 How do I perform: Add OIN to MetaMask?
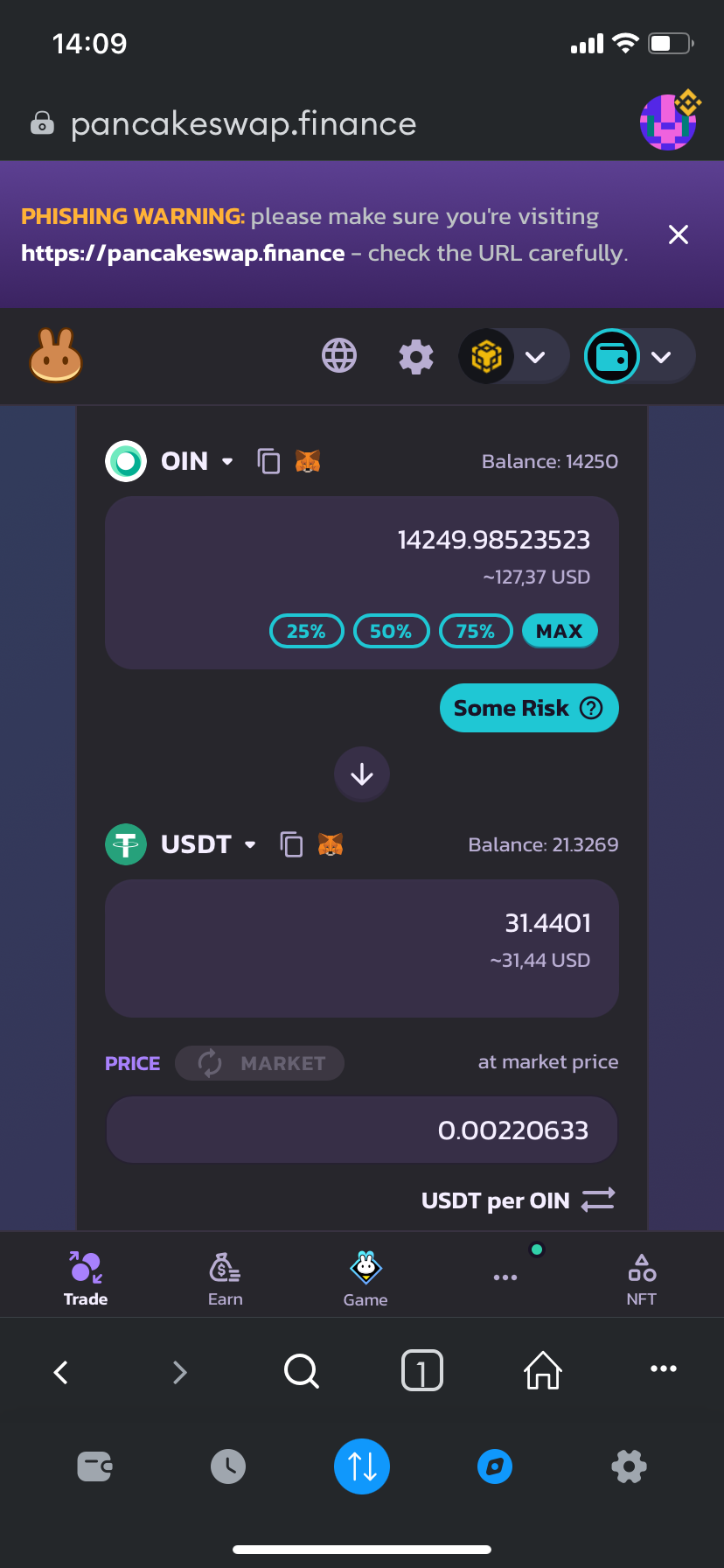click(x=308, y=461)
